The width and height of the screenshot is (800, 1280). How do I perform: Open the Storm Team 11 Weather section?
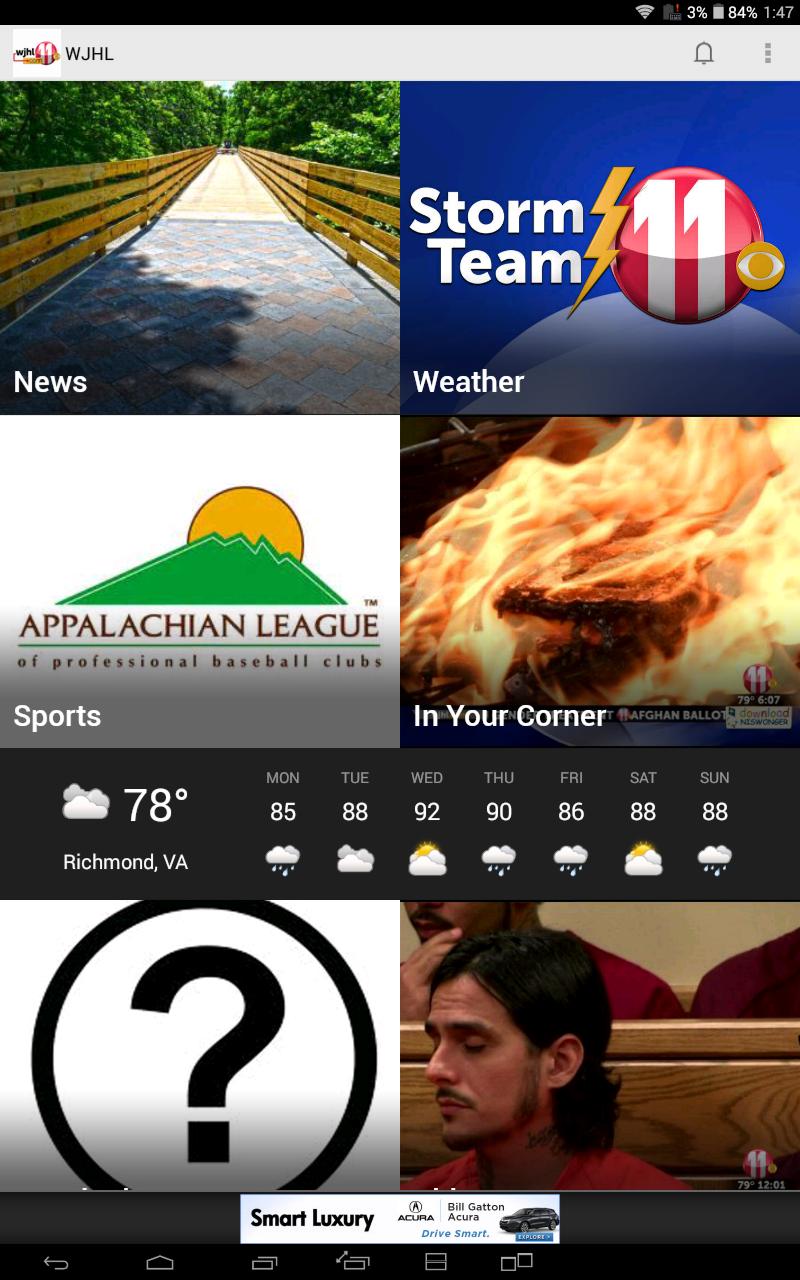pyautogui.click(x=600, y=250)
